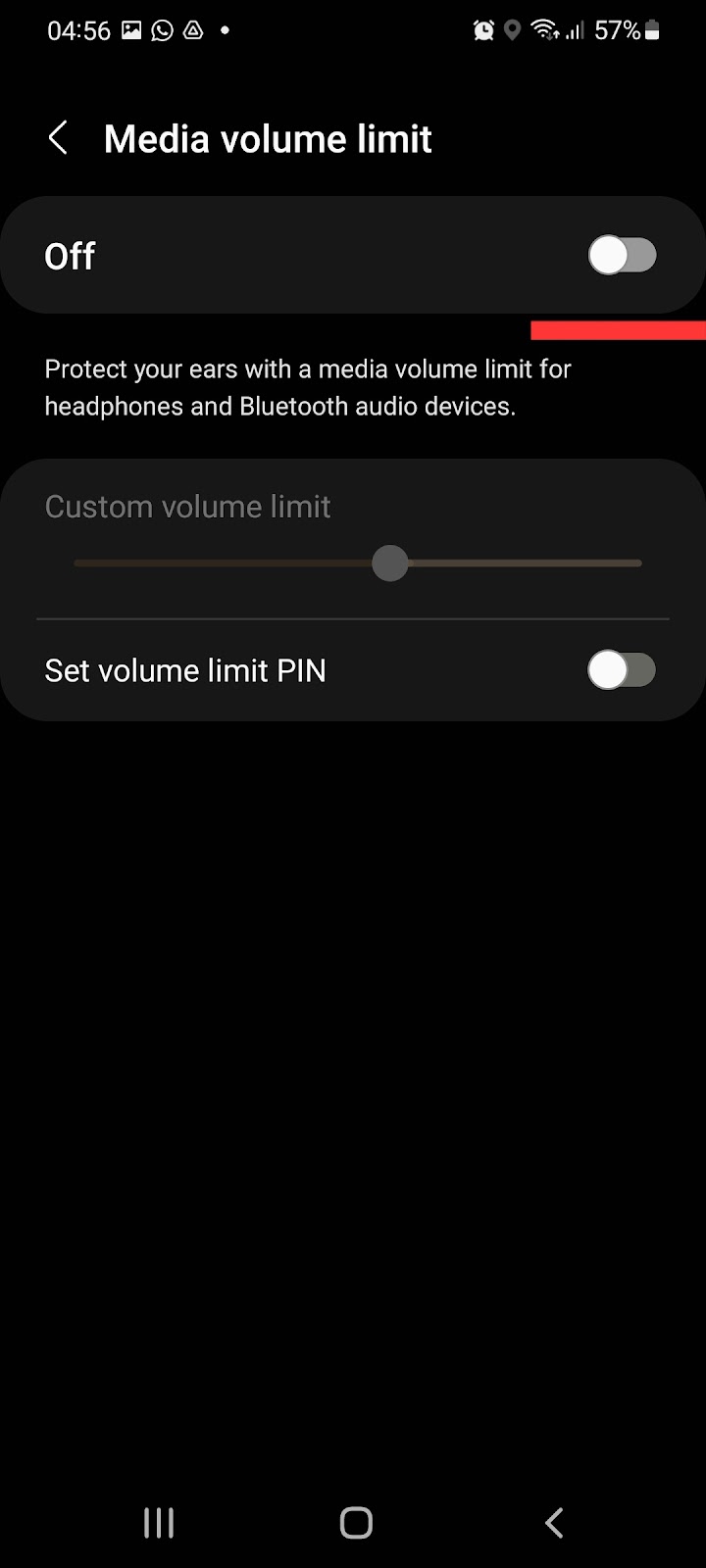This screenshot has height=1568, width=706.
Task: Open recent apps from navigation bar
Action: [159, 1522]
